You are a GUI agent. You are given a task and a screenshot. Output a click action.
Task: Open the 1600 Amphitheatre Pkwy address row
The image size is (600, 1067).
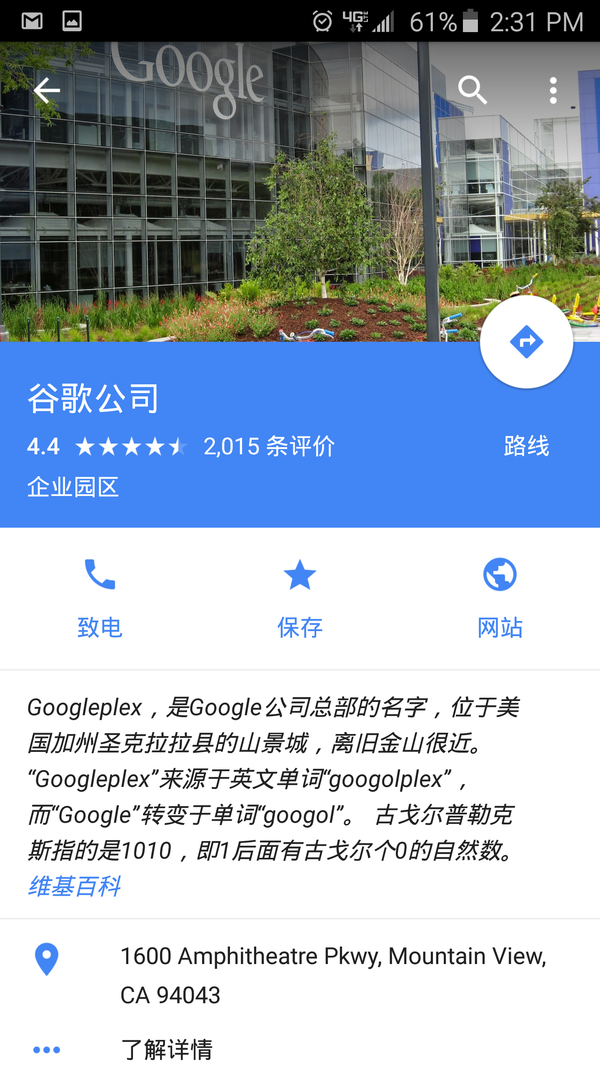332,975
